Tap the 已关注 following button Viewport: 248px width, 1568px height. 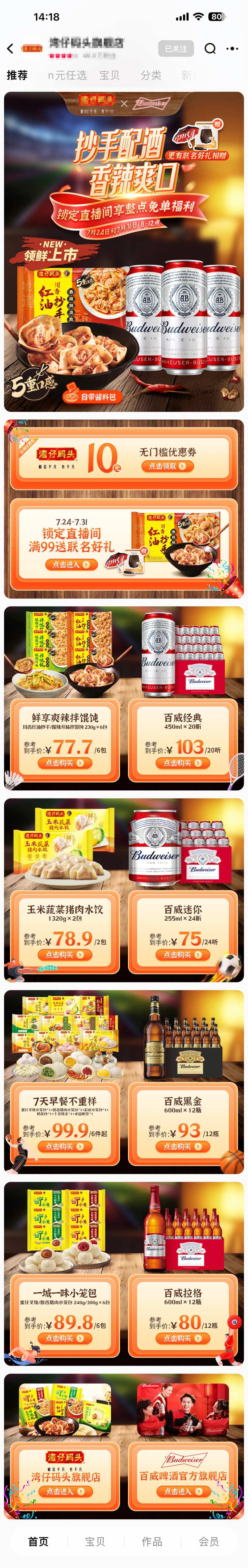[176, 49]
